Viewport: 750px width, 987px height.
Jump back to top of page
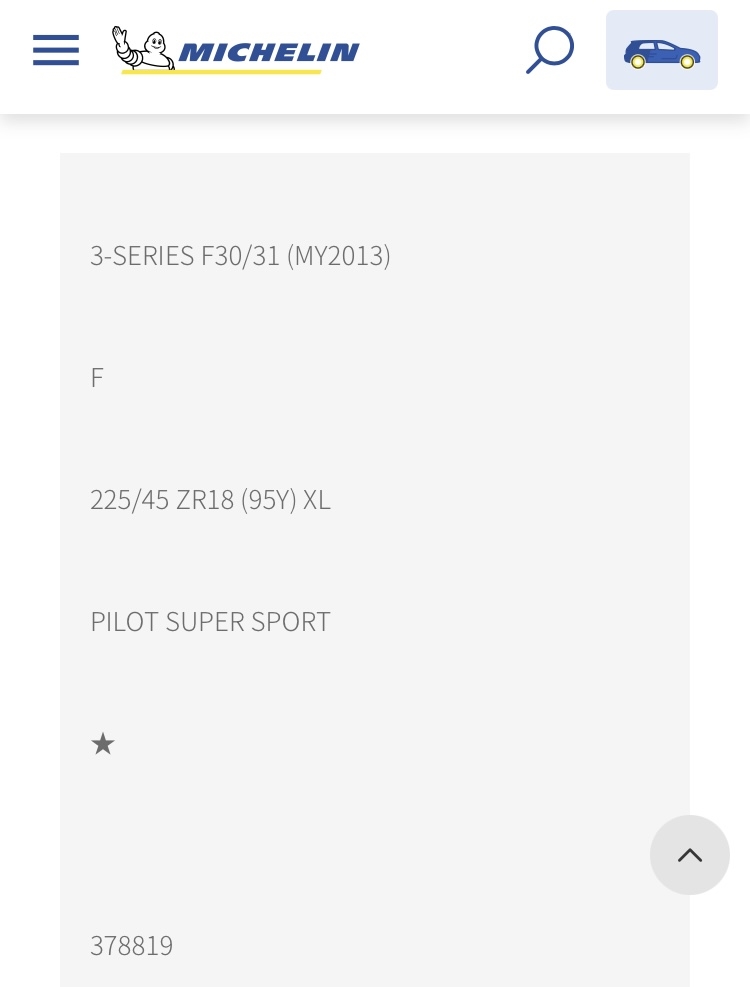pyautogui.click(x=689, y=855)
